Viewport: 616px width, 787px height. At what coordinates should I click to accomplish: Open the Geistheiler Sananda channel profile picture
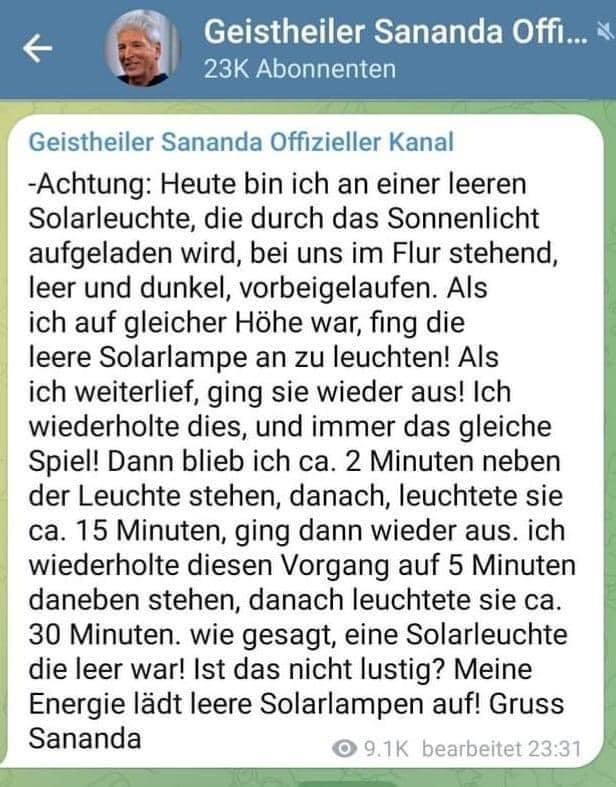tap(141, 48)
